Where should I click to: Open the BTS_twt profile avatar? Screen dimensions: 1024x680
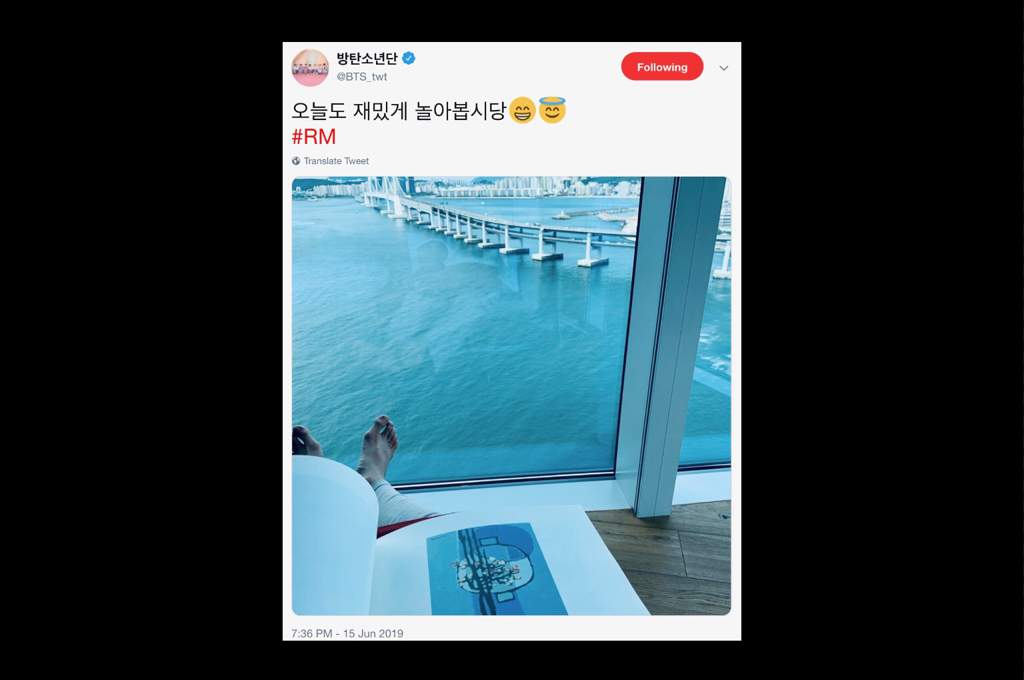coord(310,67)
